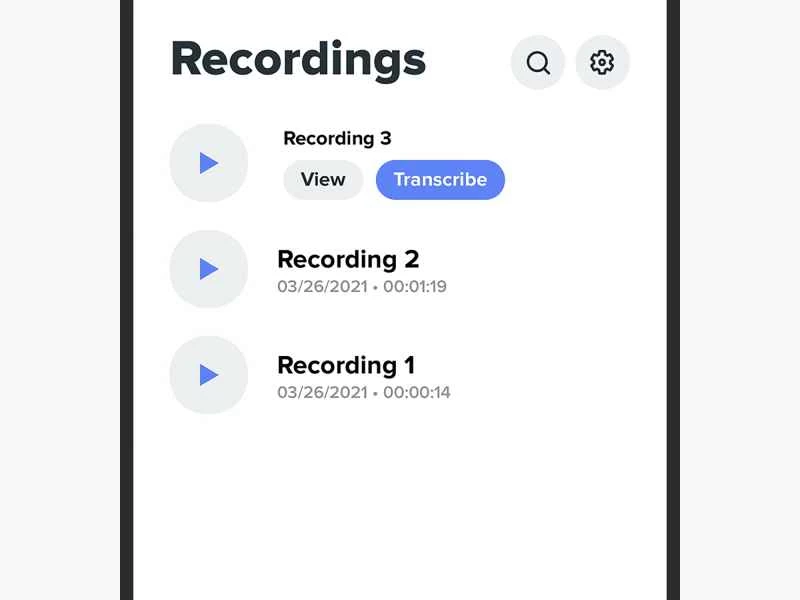Screen dimensions: 800x600
Task: Play Recording 3
Action: point(209,163)
